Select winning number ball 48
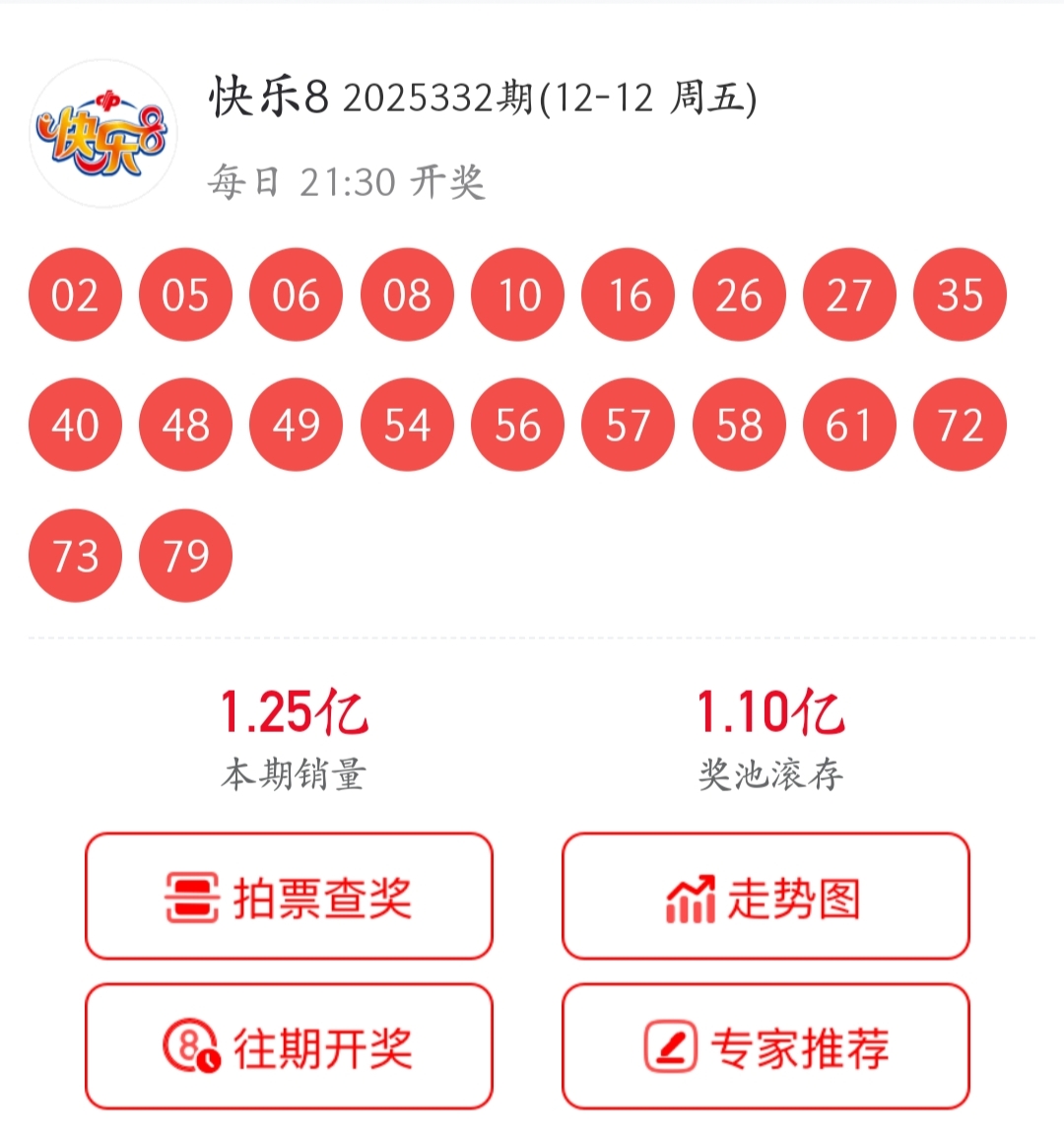The width and height of the screenshot is (1064, 1138). click(x=185, y=426)
